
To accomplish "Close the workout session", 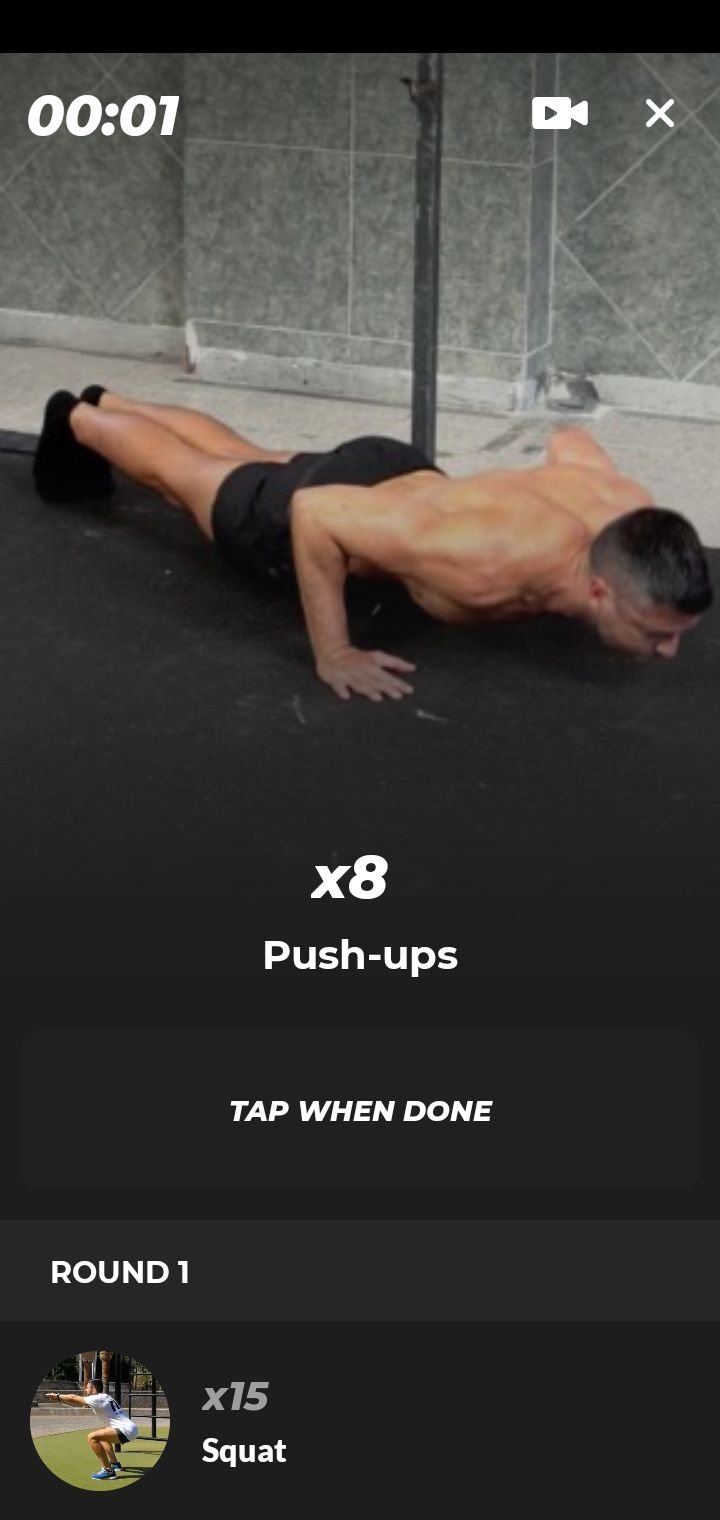I will coord(660,114).
